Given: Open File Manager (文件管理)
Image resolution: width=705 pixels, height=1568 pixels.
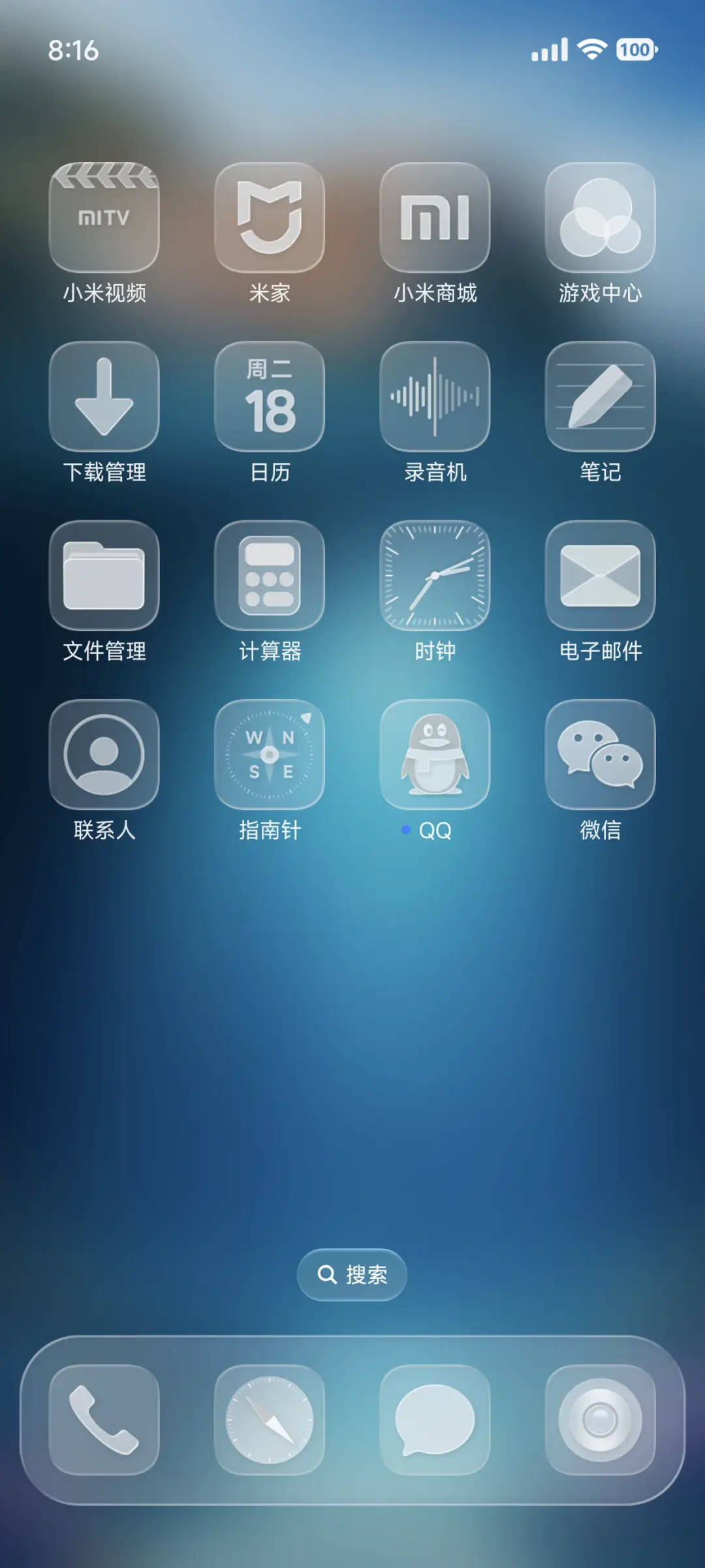Looking at the screenshot, I should (104, 576).
